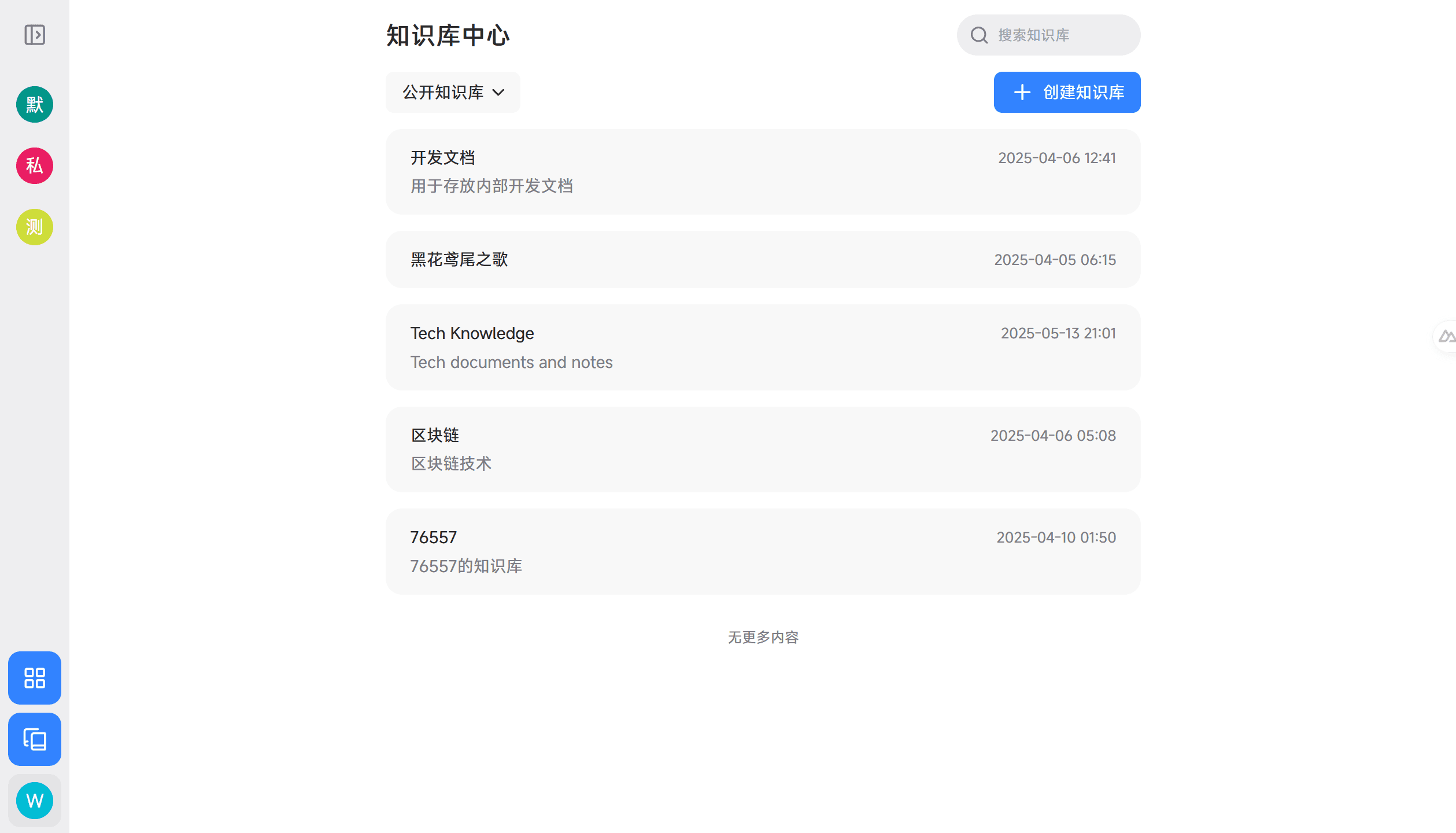Screen dimensions: 1456x833
Task: Open the W user profile avatar
Action: click(x=35, y=801)
